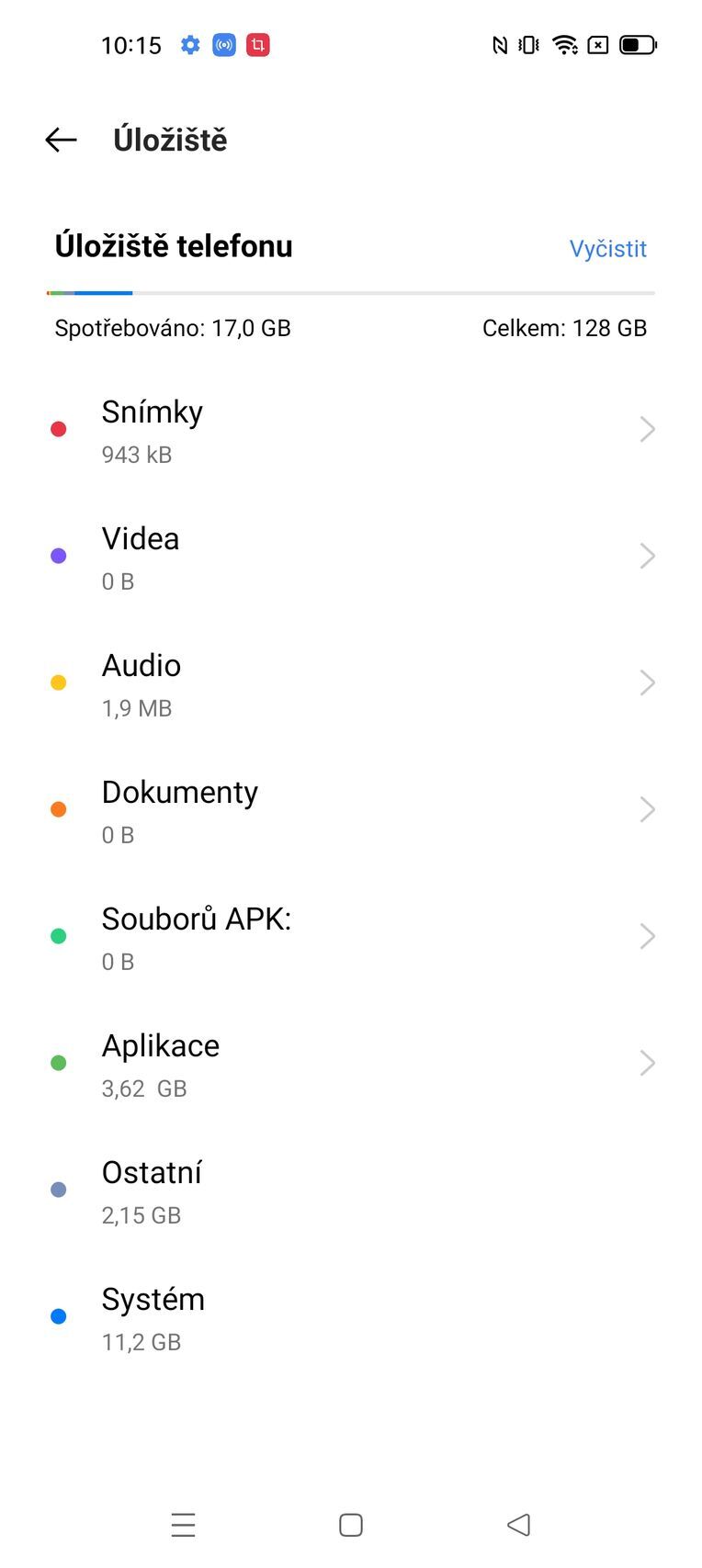Tap Vyčistit to clean storage
The image size is (702, 1568).
coord(607,248)
